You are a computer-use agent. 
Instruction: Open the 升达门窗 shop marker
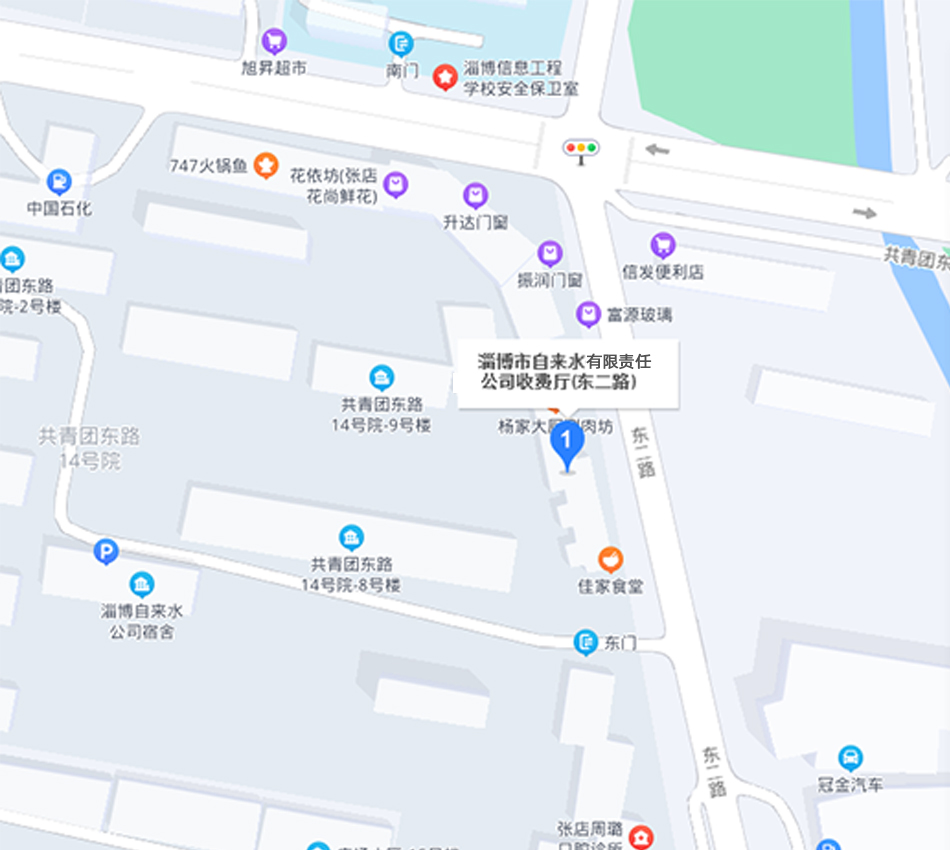pos(476,196)
